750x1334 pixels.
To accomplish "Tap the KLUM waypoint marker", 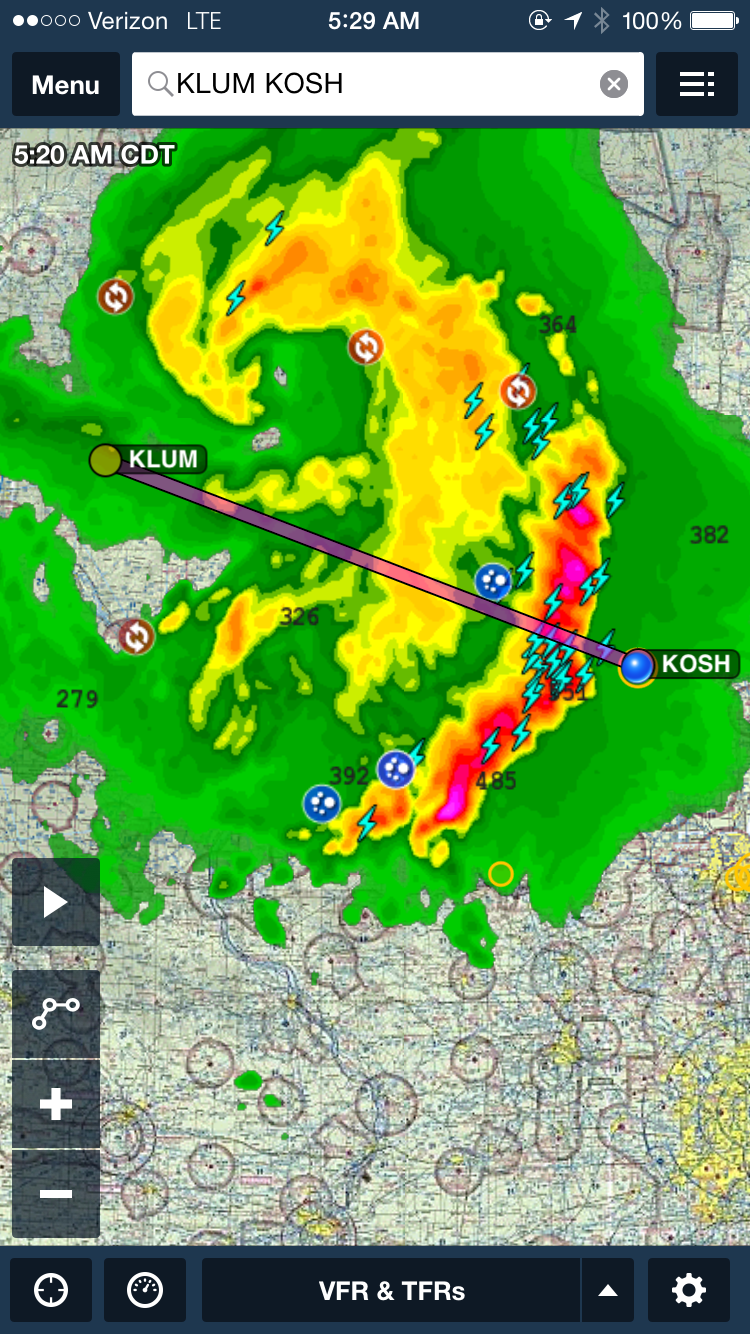I will [x=105, y=461].
